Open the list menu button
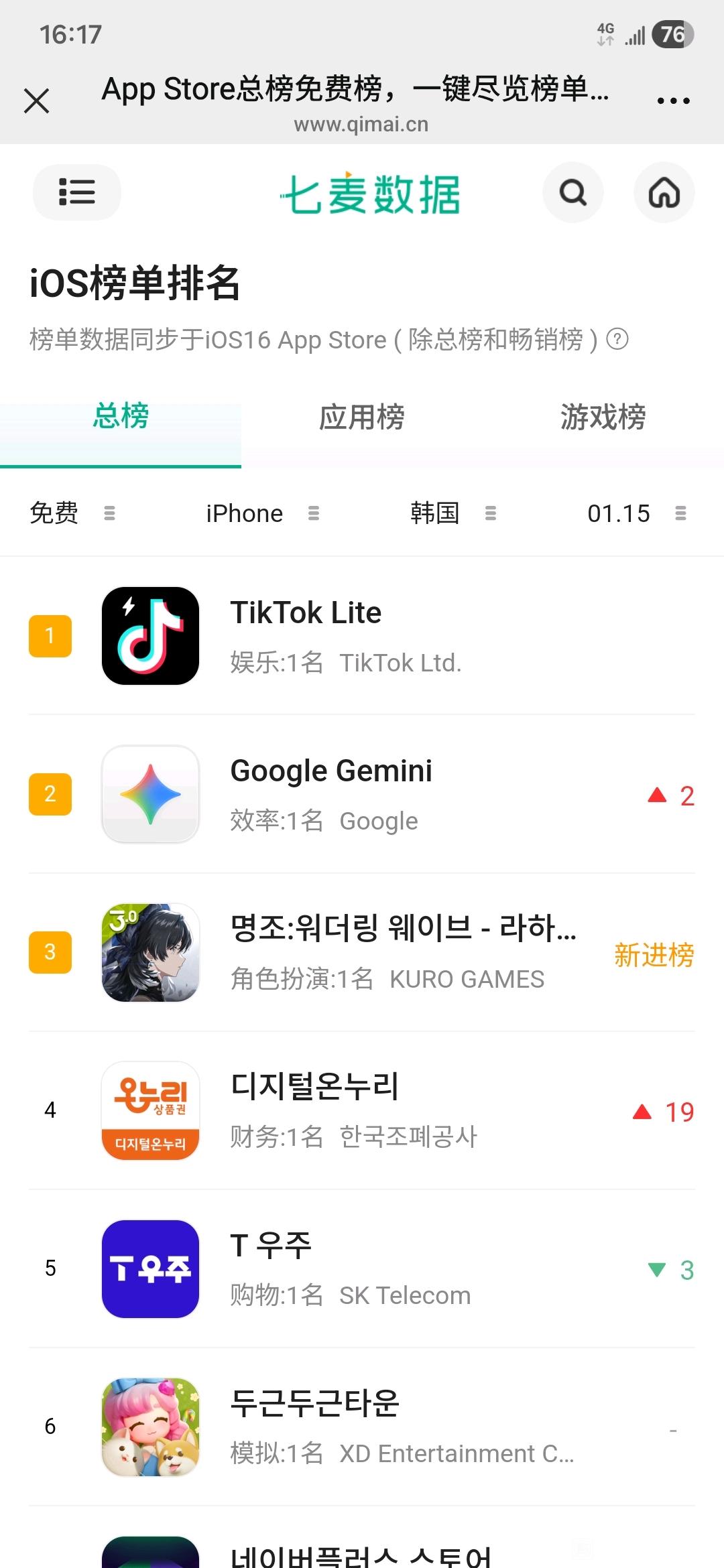The width and height of the screenshot is (724, 1568). coord(77,192)
